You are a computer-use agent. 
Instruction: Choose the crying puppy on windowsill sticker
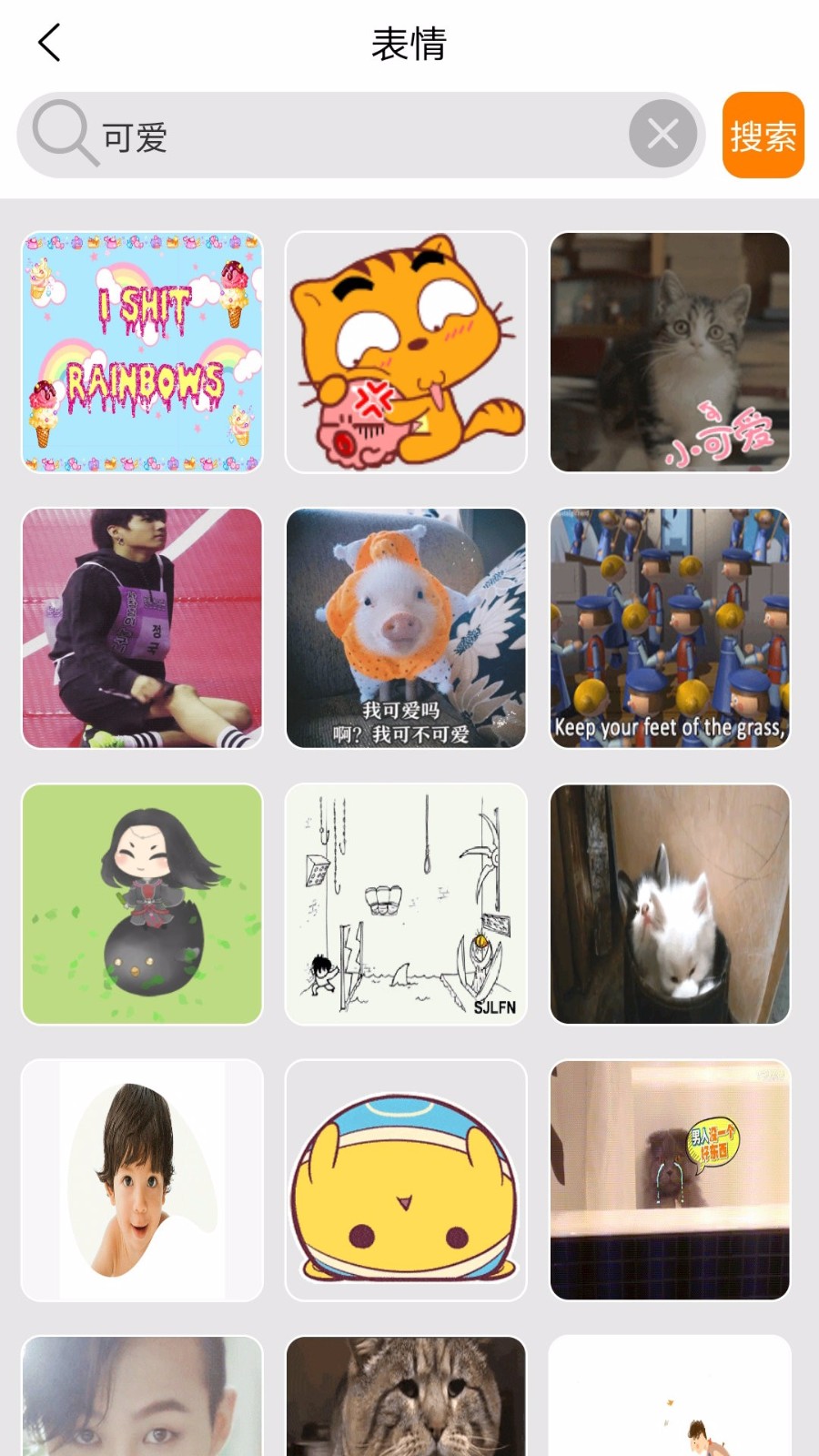670,1180
